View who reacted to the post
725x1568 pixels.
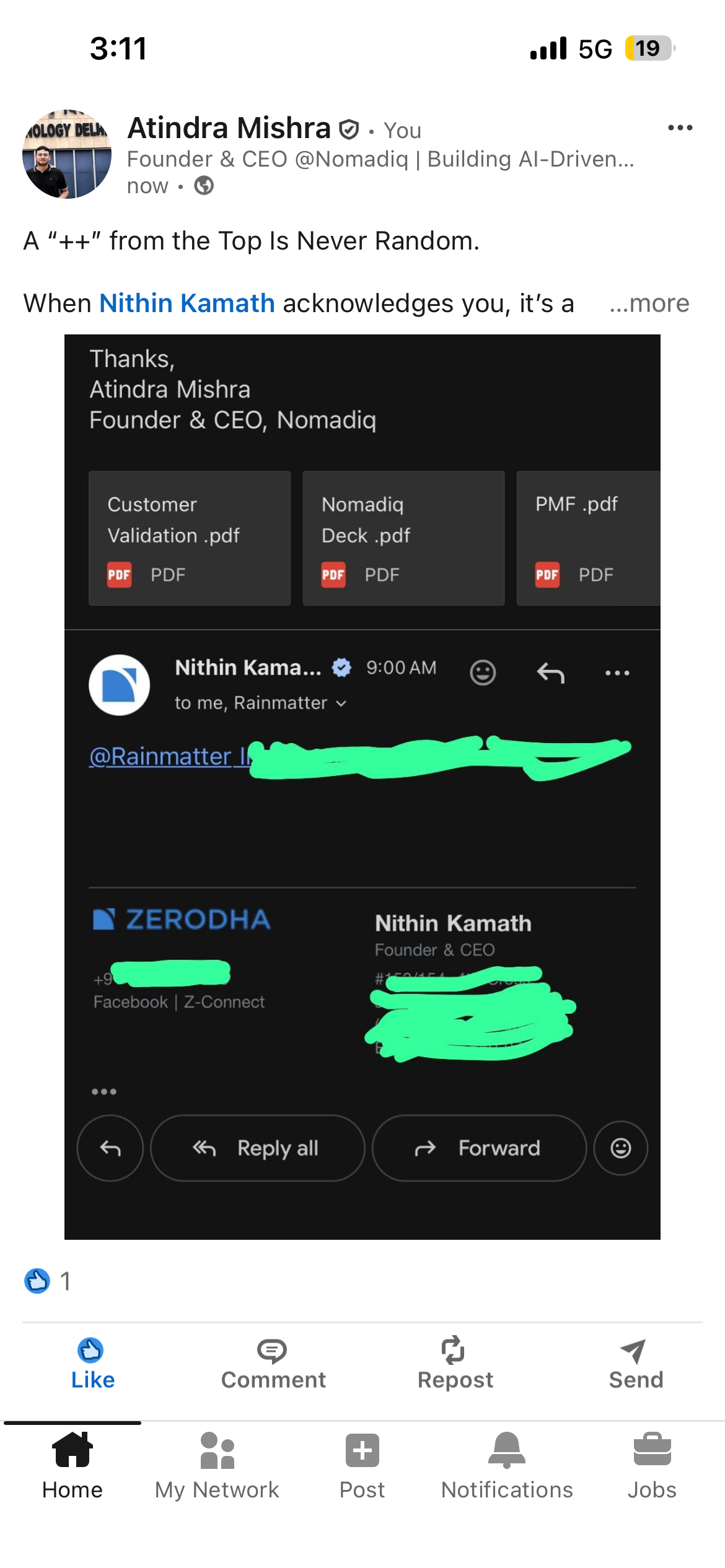tap(48, 1281)
